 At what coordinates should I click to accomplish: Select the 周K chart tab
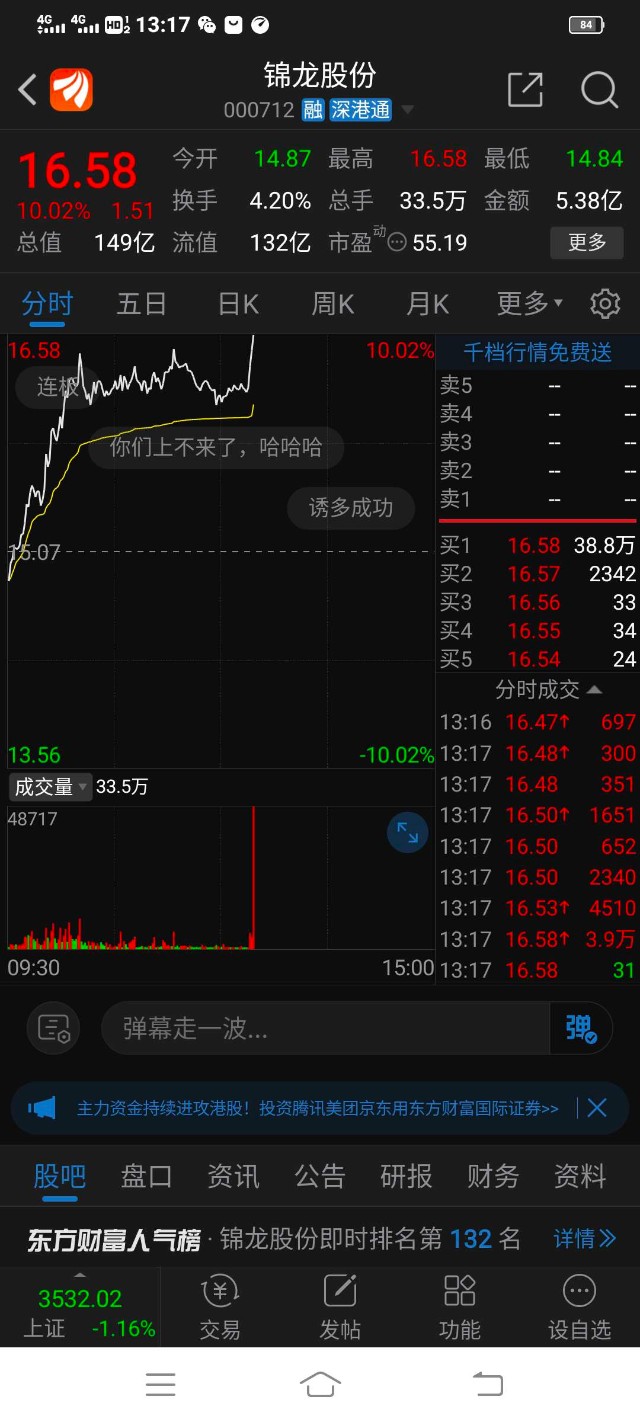pos(333,303)
